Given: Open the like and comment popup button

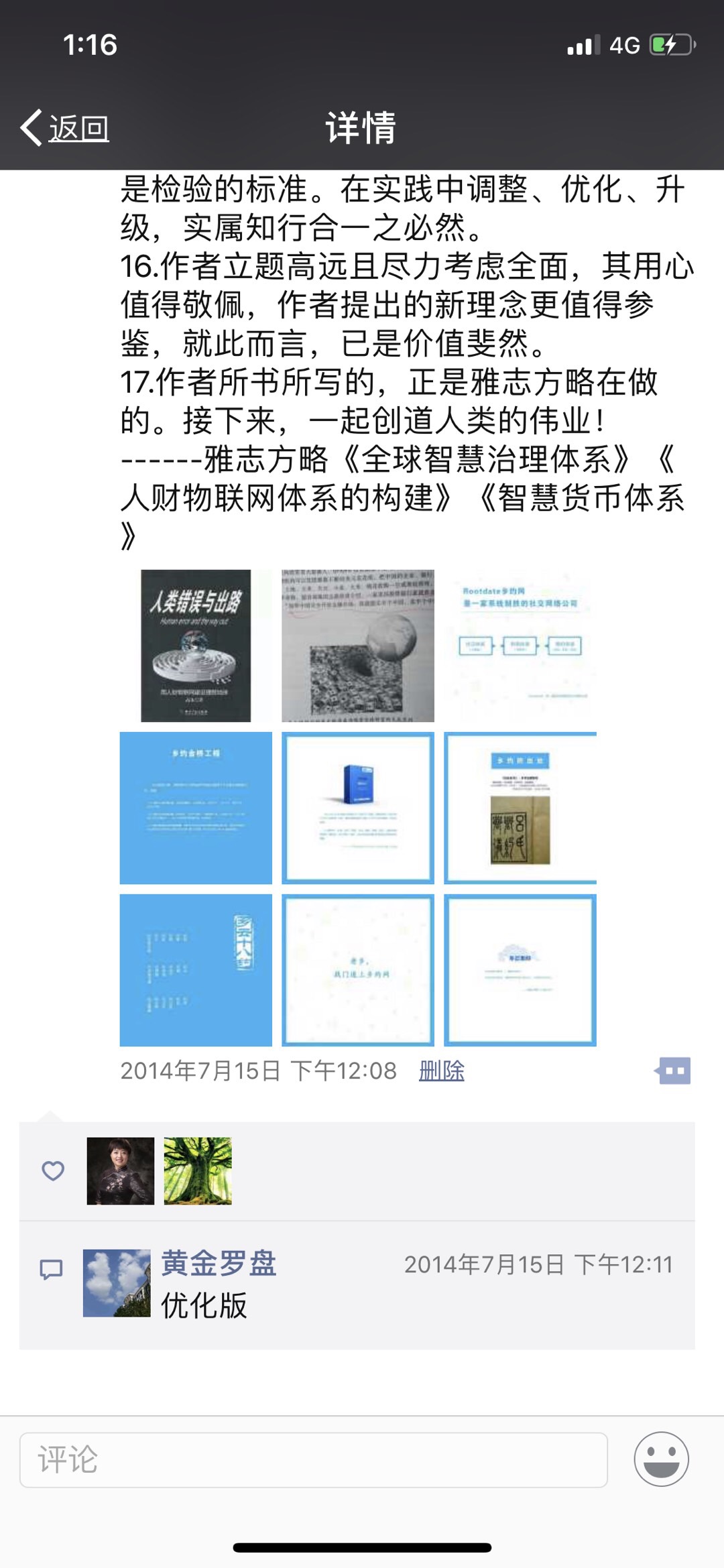Looking at the screenshot, I should pos(674,1071).
